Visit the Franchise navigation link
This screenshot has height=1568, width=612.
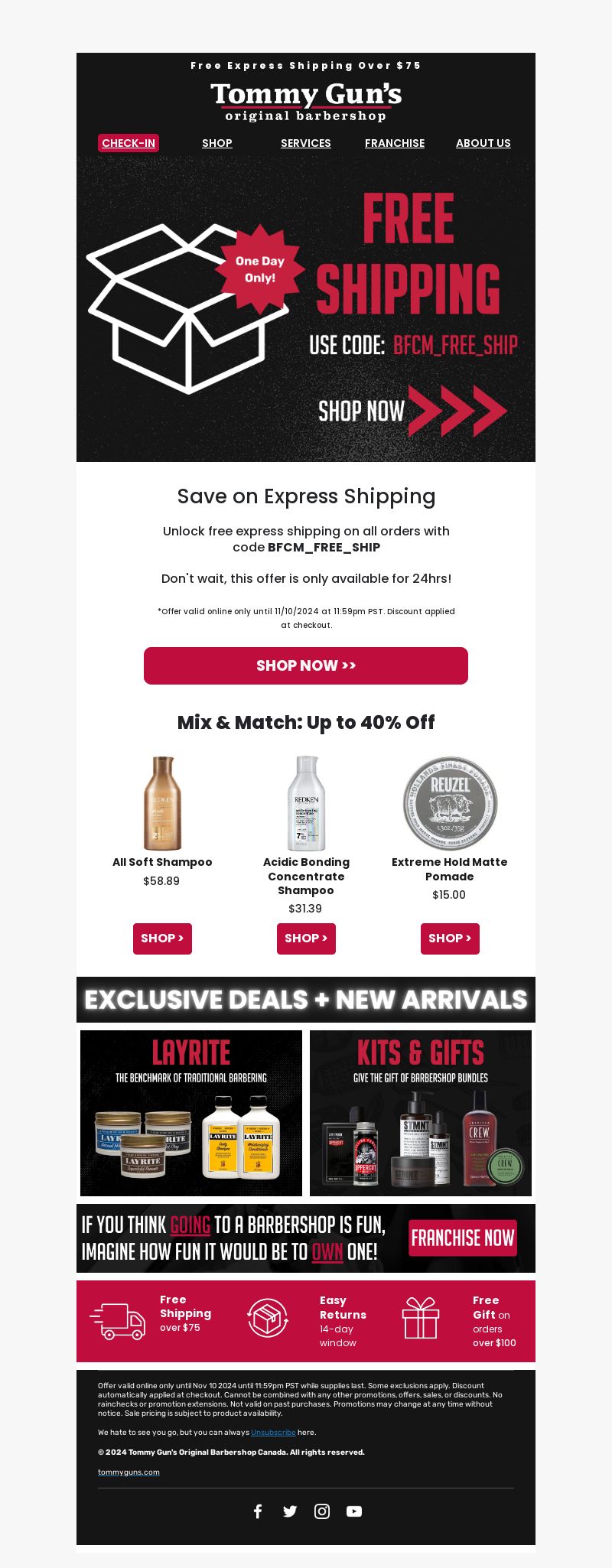pyautogui.click(x=395, y=143)
